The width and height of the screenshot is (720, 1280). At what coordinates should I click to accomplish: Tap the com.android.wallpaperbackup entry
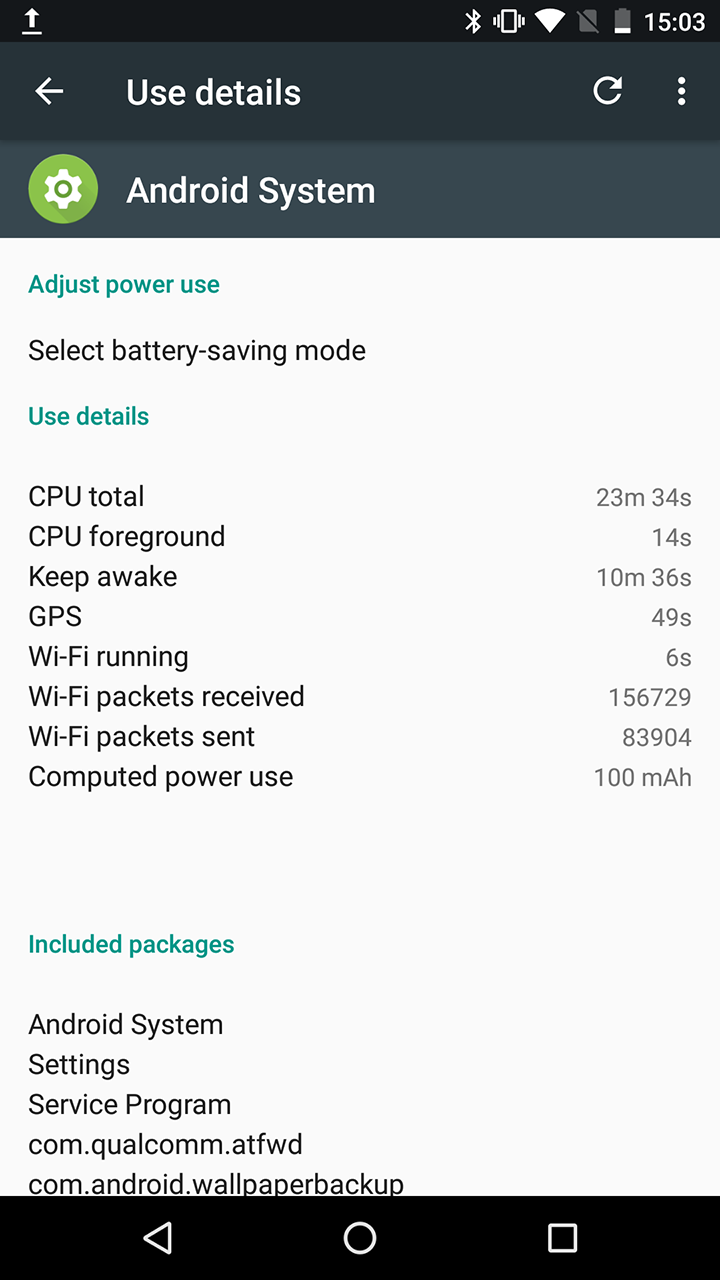pos(216,1182)
